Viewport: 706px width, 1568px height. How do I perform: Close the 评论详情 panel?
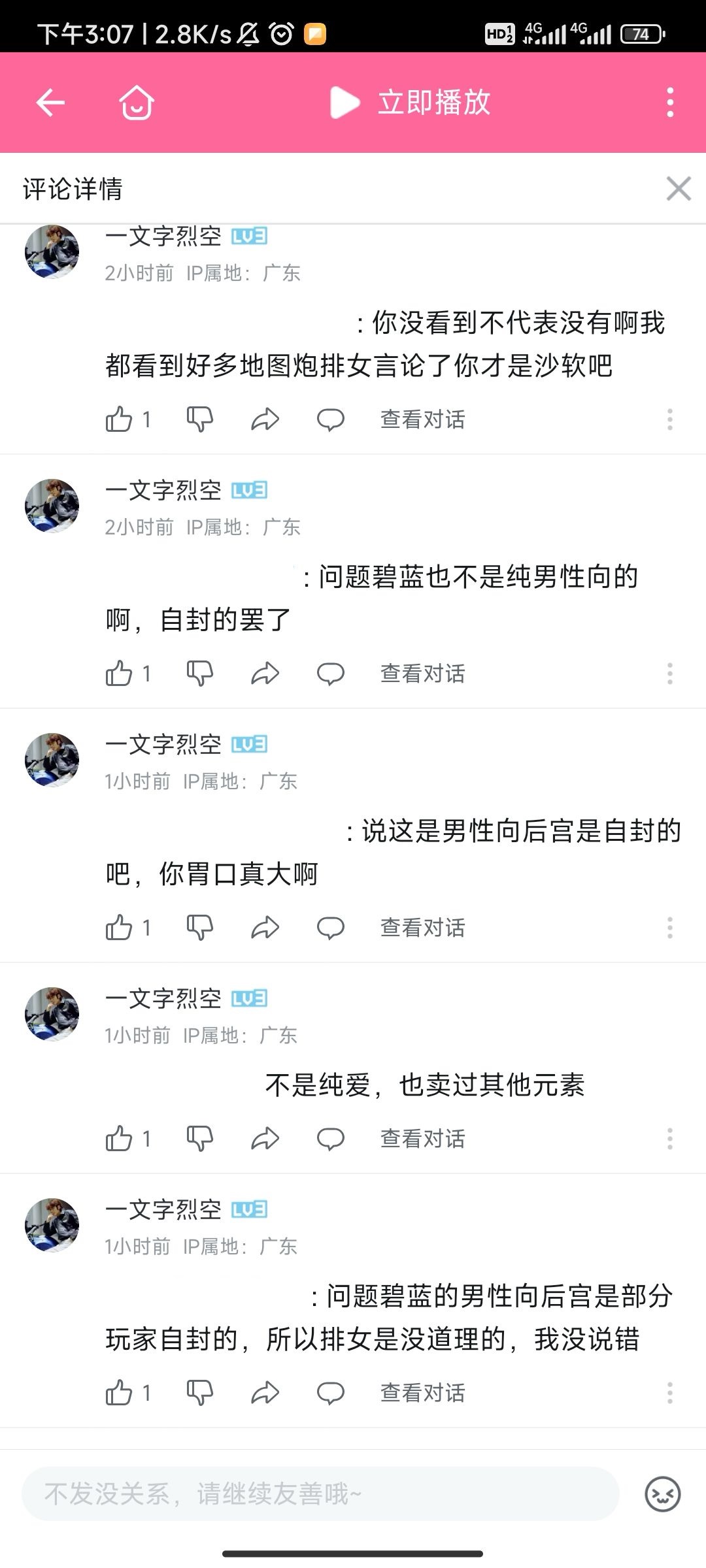[679, 189]
